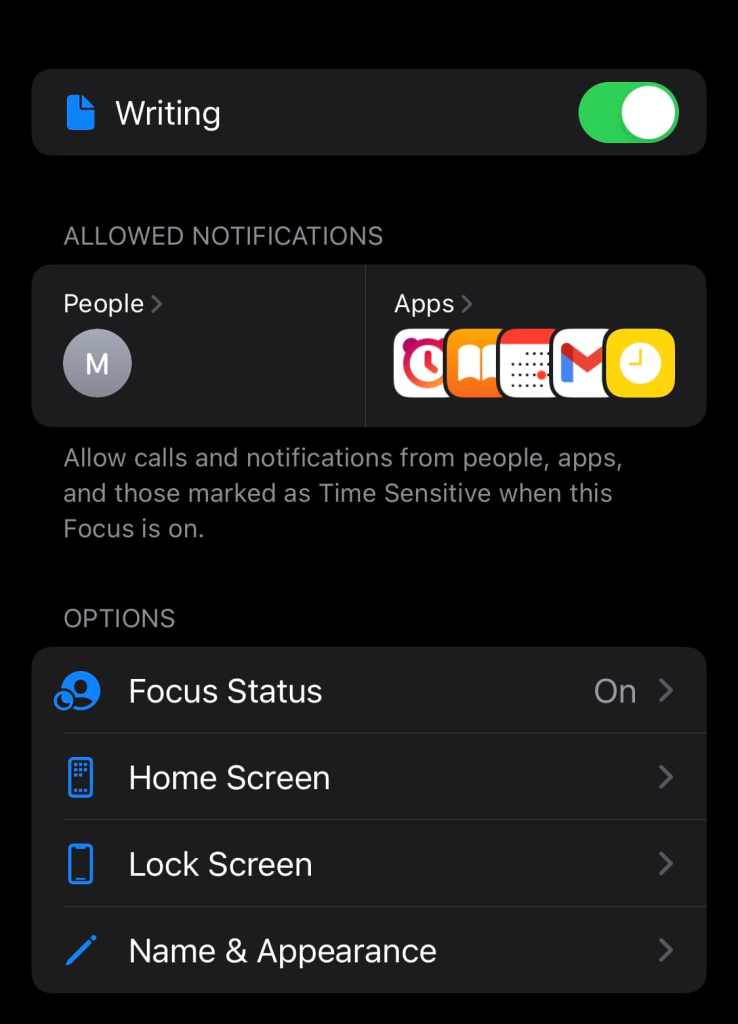The height and width of the screenshot is (1024, 738).
Task: Turn off the Writing focus toggle
Action: pos(628,112)
